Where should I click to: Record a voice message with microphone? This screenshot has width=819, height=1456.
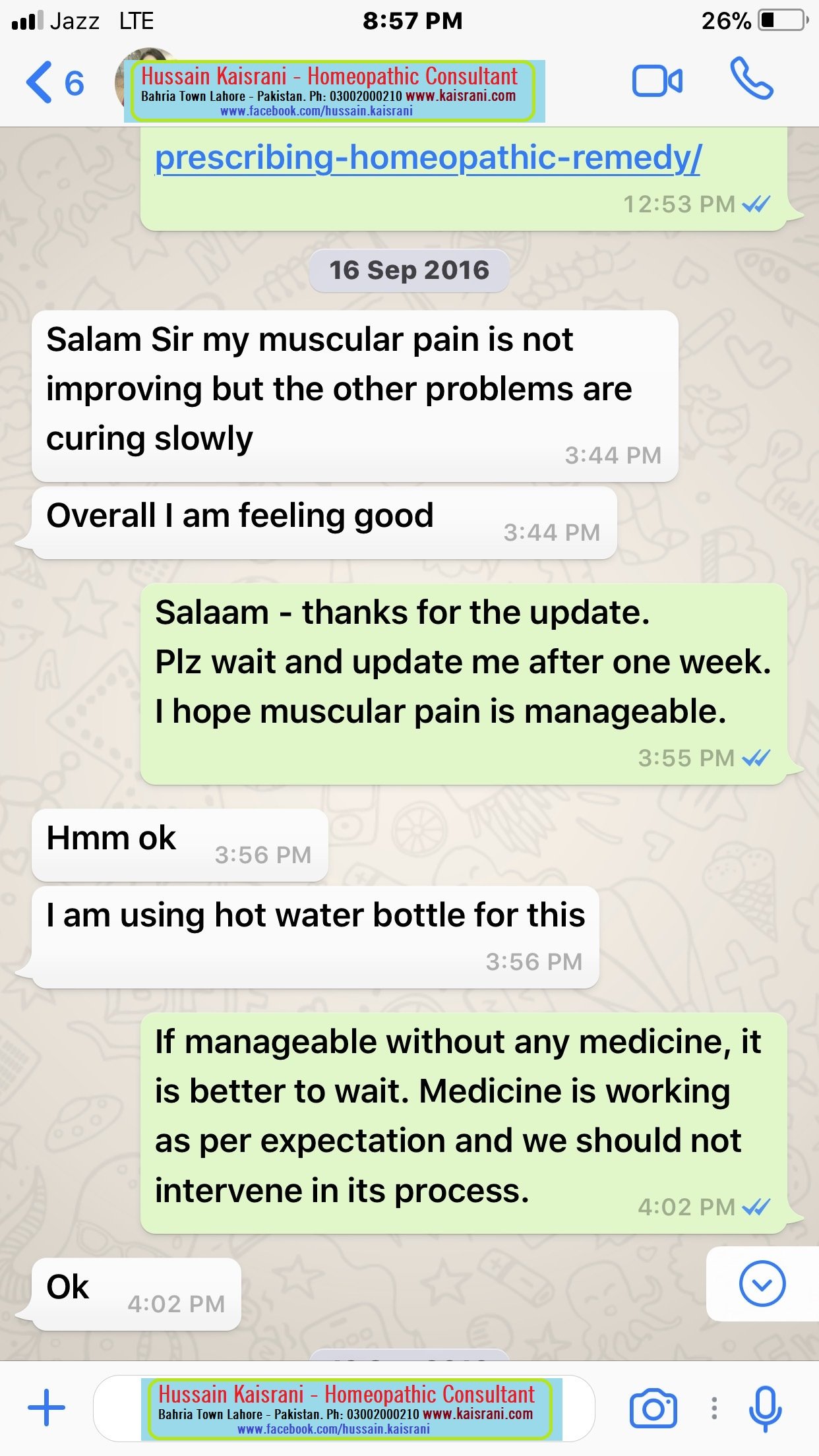tap(765, 1409)
